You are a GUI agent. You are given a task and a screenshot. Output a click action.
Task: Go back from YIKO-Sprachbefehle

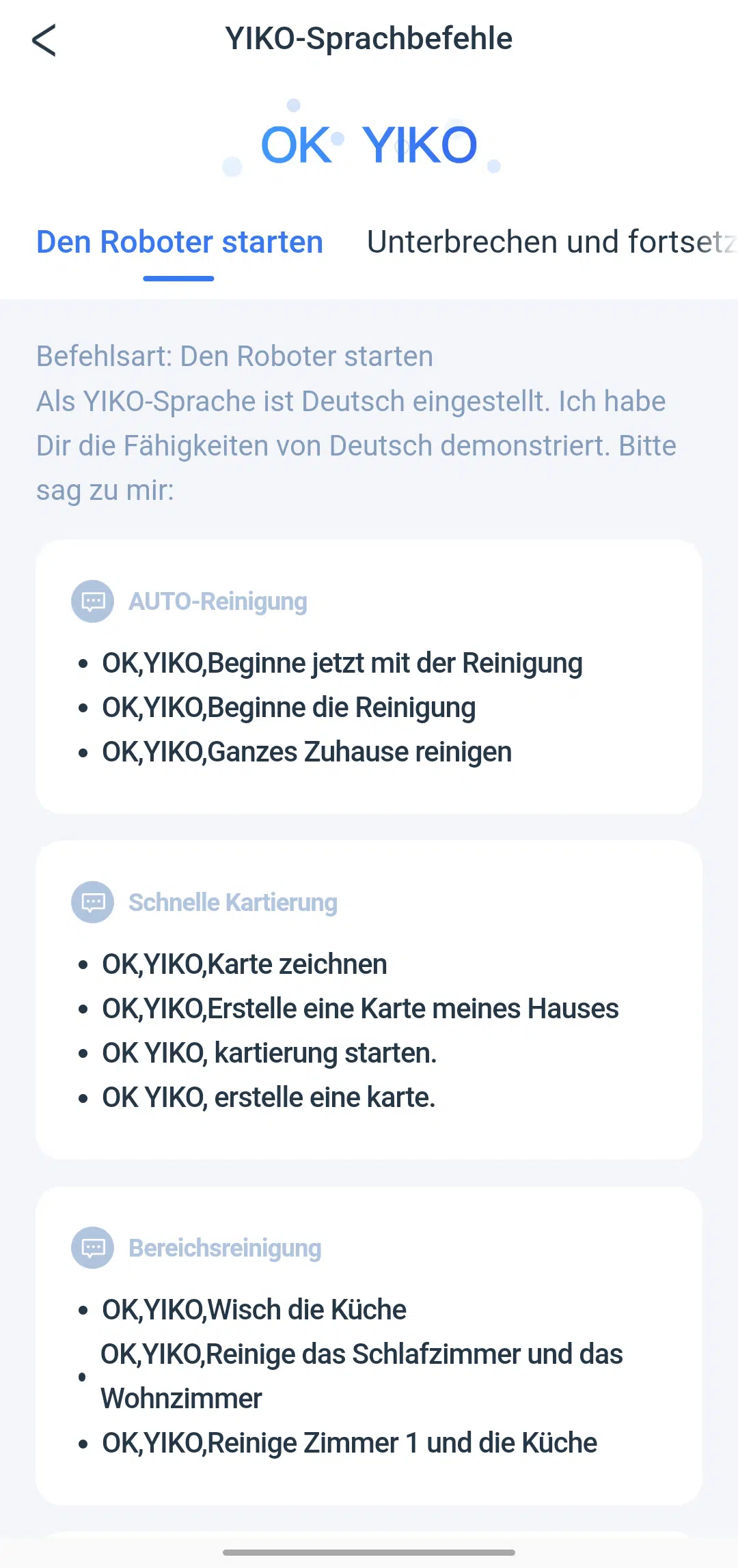44,40
